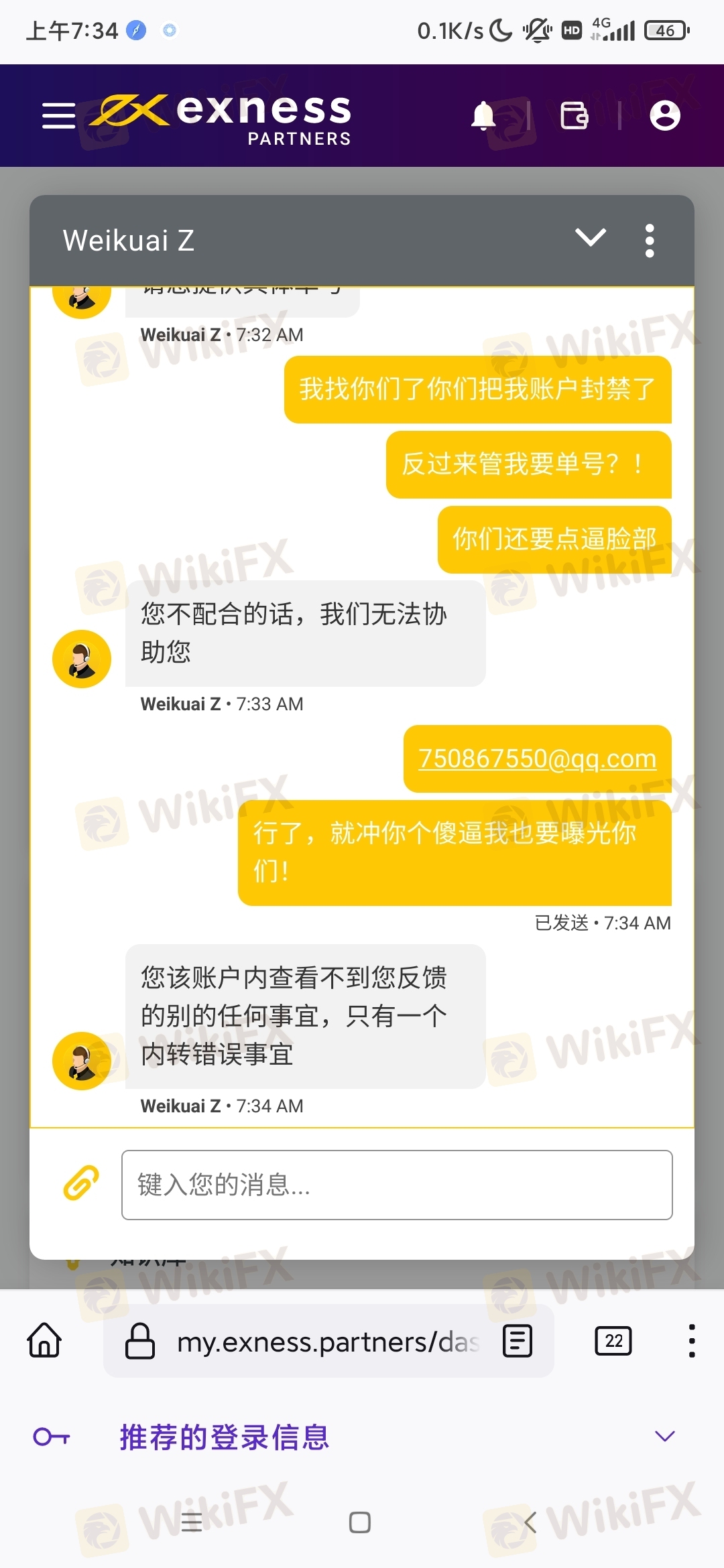
Task: Open chat options three-dot menu
Action: pyautogui.click(x=649, y=241)
